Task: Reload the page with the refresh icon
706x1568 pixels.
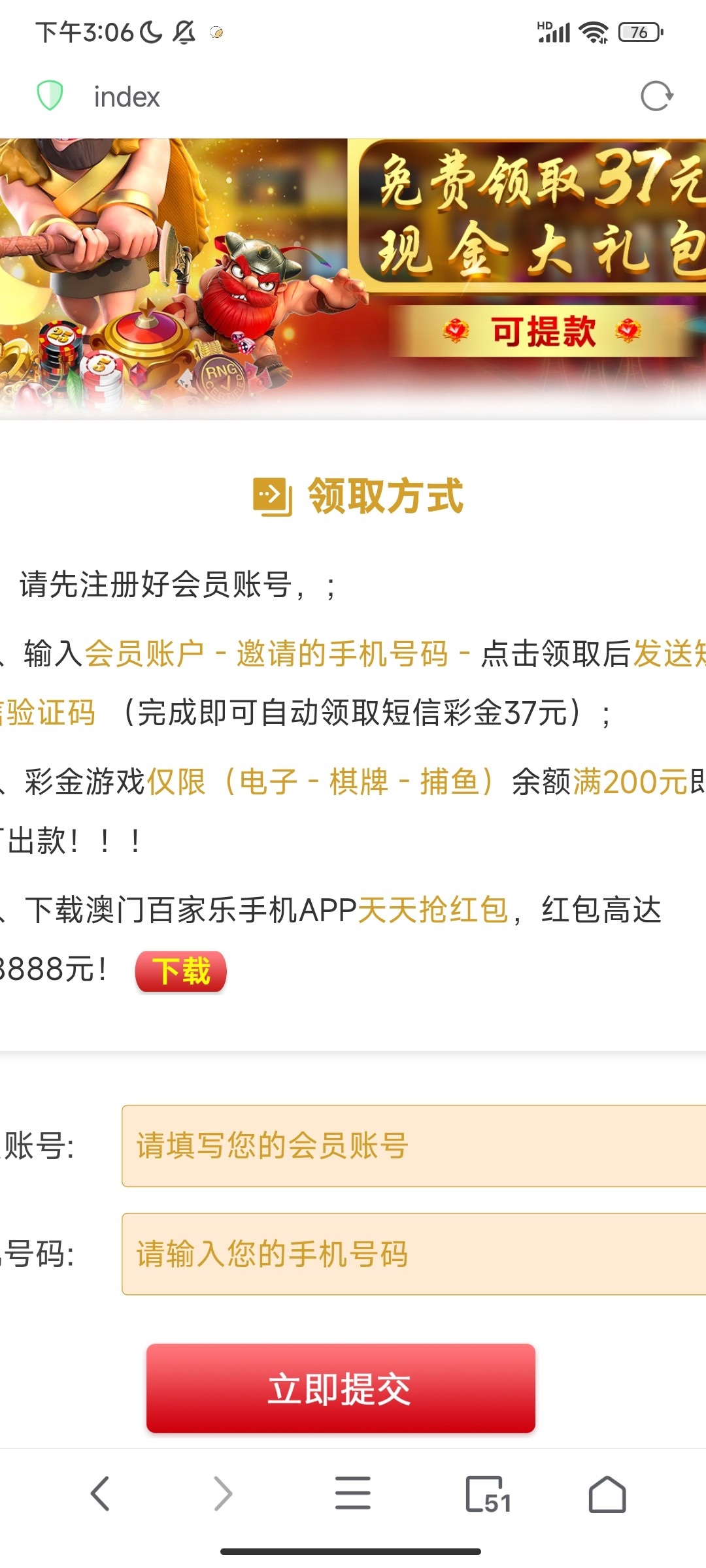Action: point(656,97)
